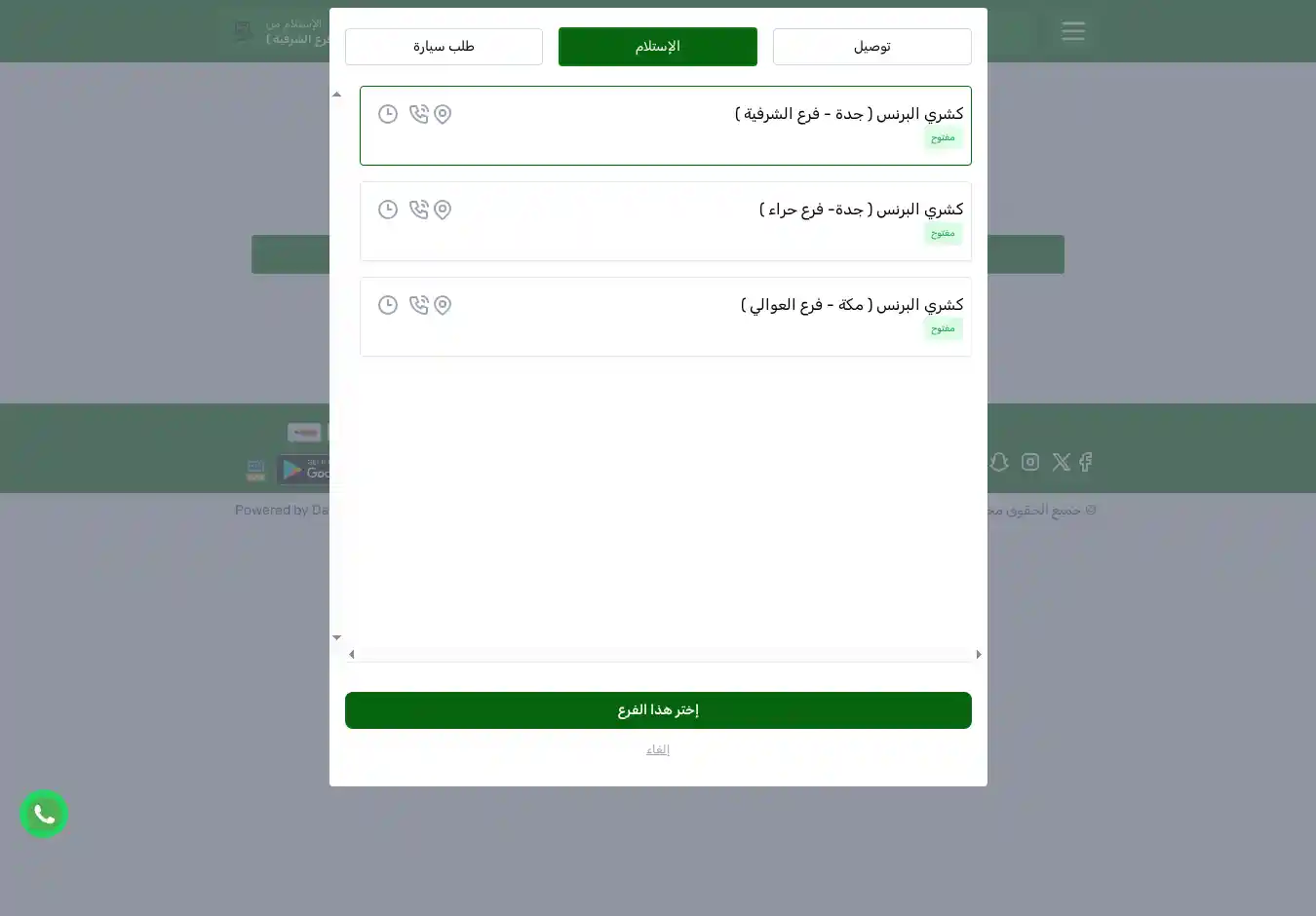Confirm with إختر هذا الفرع button
This screenshot has height=916, width=1316.
pyautogui.click(x=658, y=710)
